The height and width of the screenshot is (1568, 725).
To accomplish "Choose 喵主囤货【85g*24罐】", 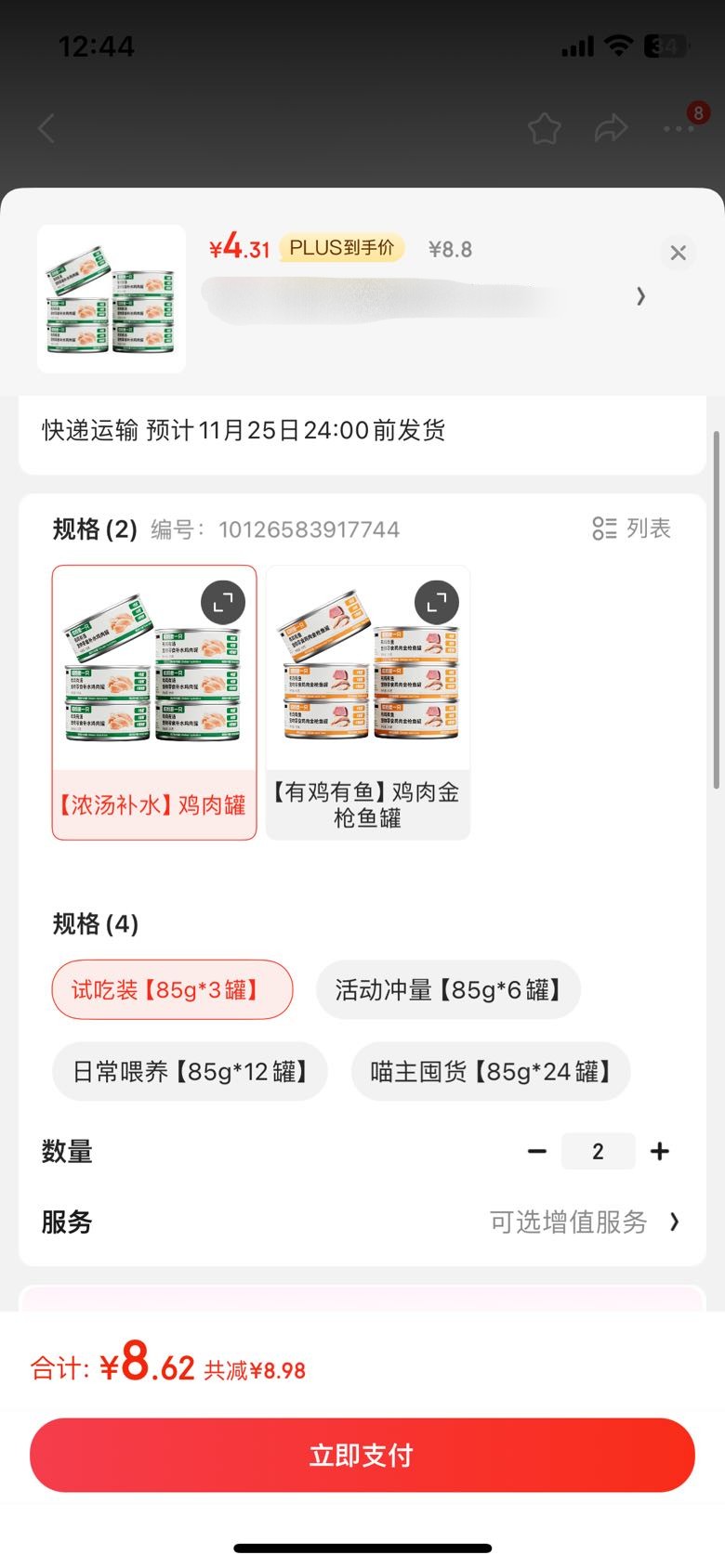I will pyautogui.click(x=491, y=1071).
